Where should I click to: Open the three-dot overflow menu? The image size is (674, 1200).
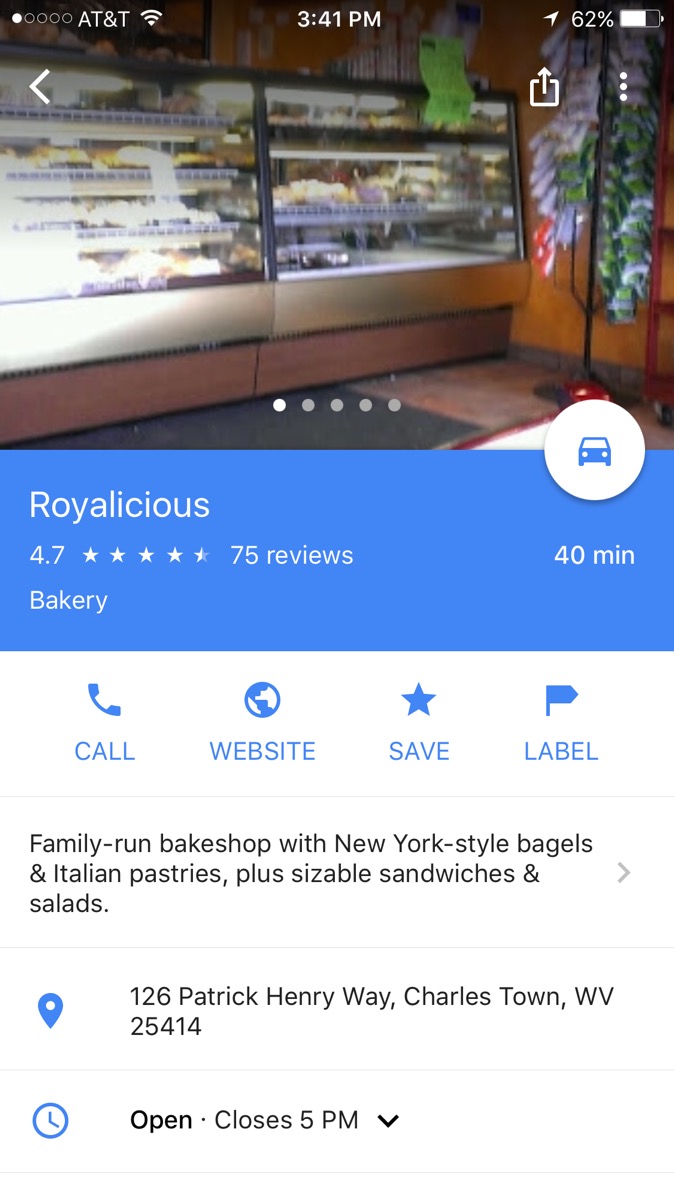[623, 87]
